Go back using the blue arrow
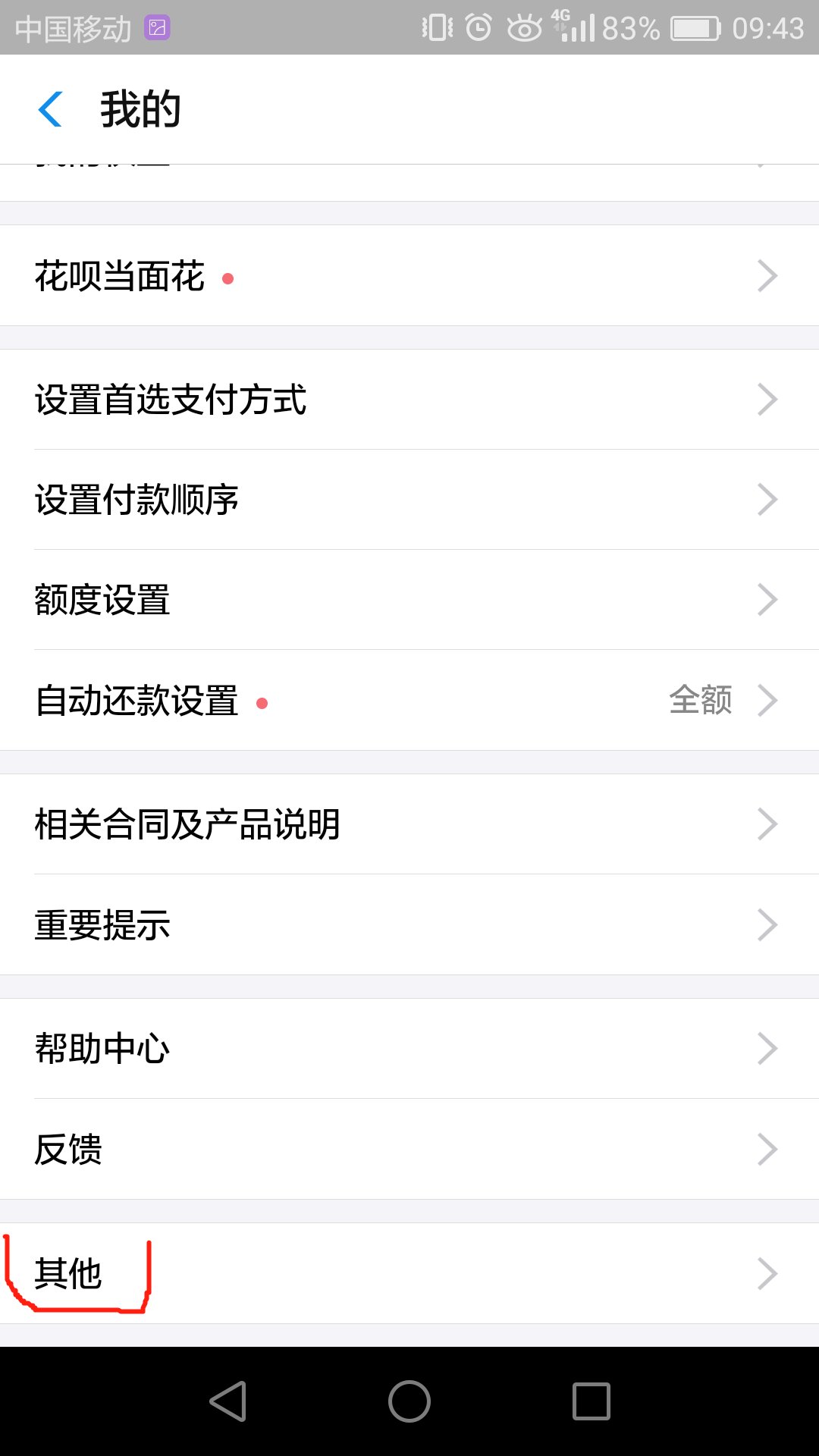Image resolution: width=819 pixels, height=1456 pixels. 50,109
